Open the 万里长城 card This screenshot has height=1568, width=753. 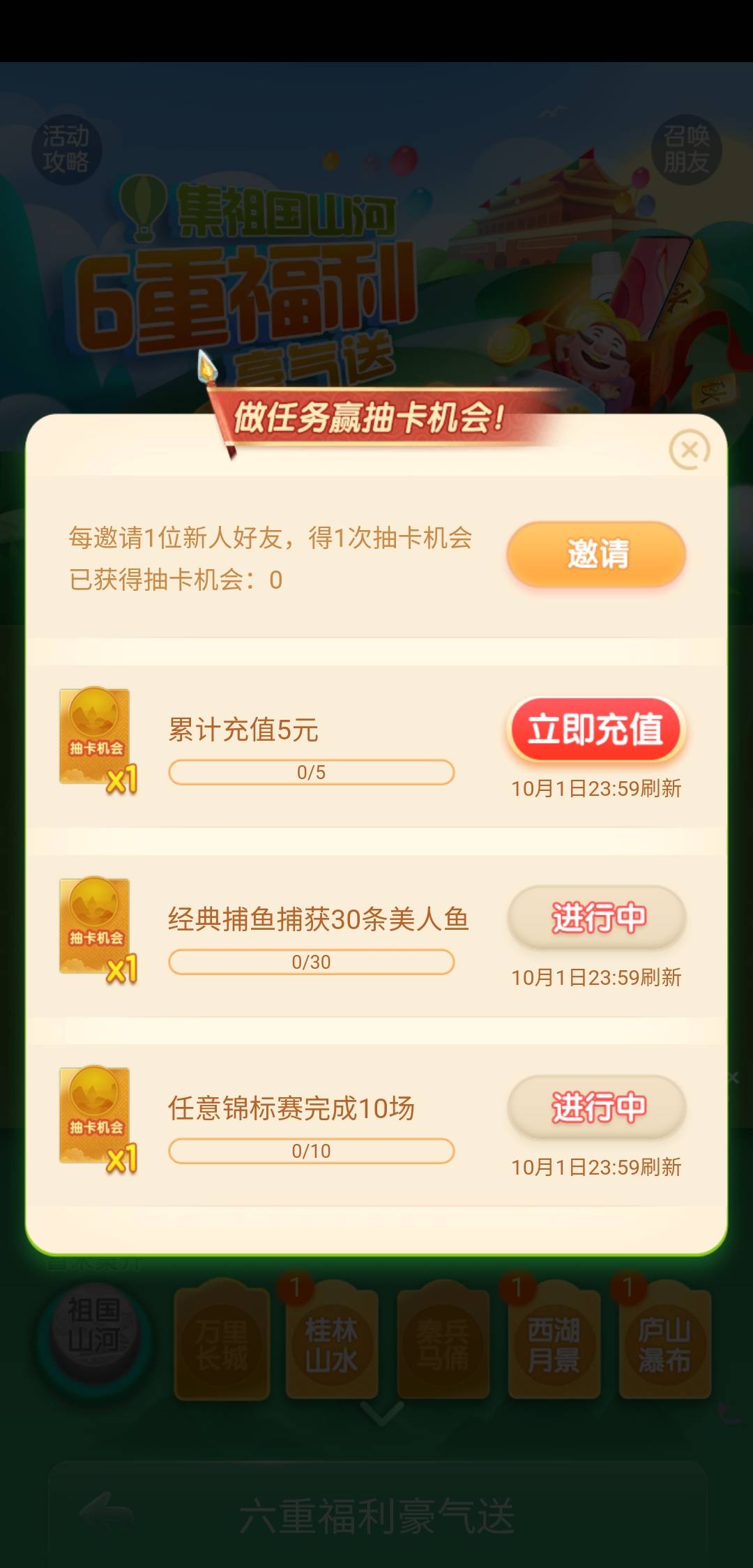tap(222, 1343)
